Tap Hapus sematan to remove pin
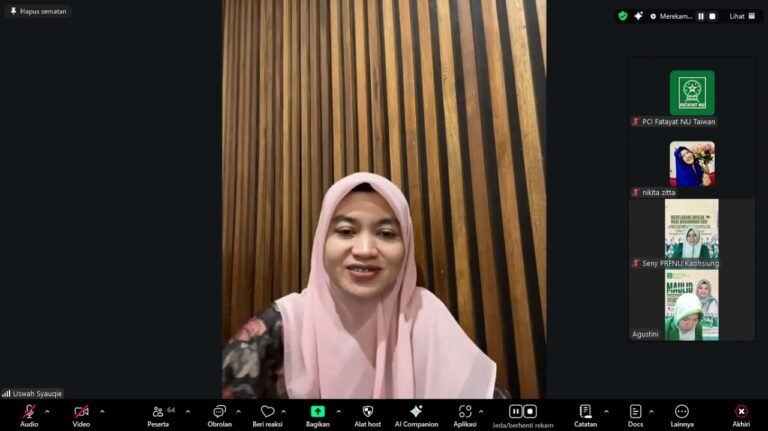The height and width of the screenshot is (431, 768). point(37,11)
